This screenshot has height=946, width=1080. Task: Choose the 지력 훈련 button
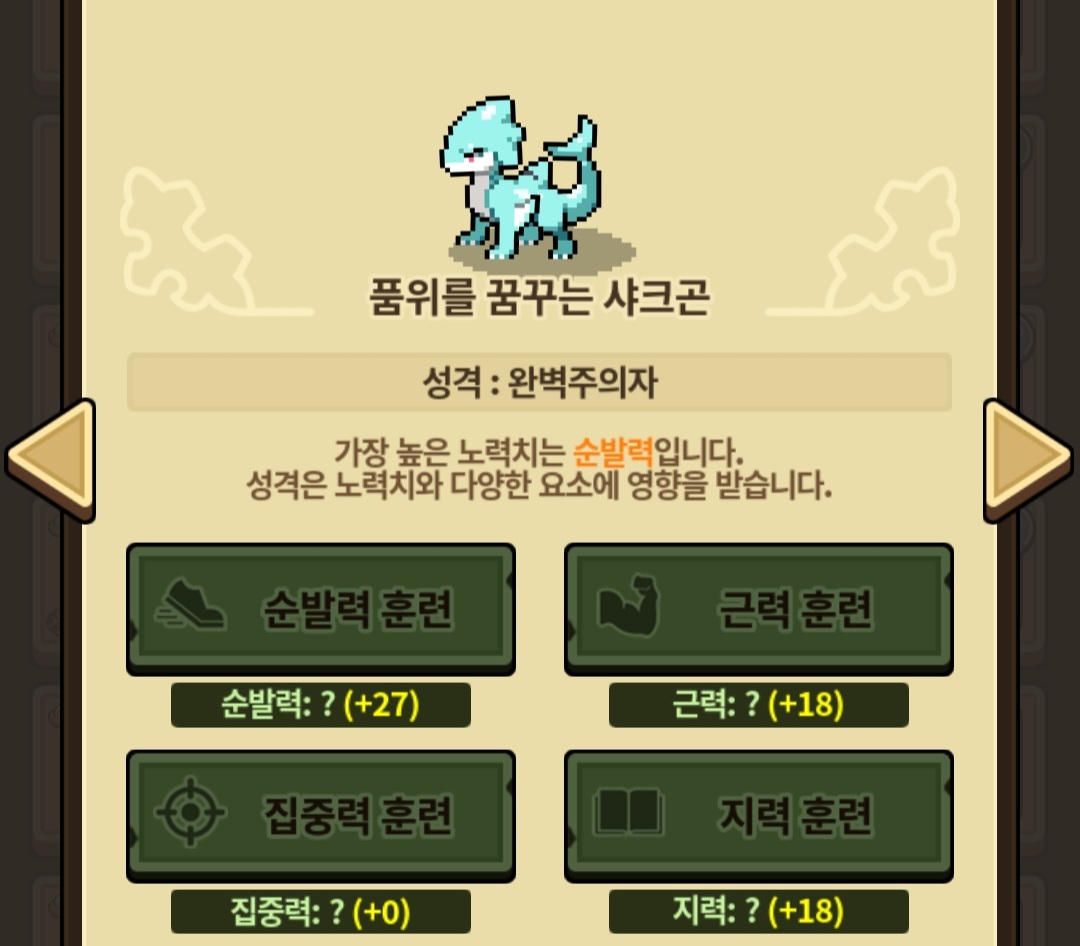(x=758, y=815)
